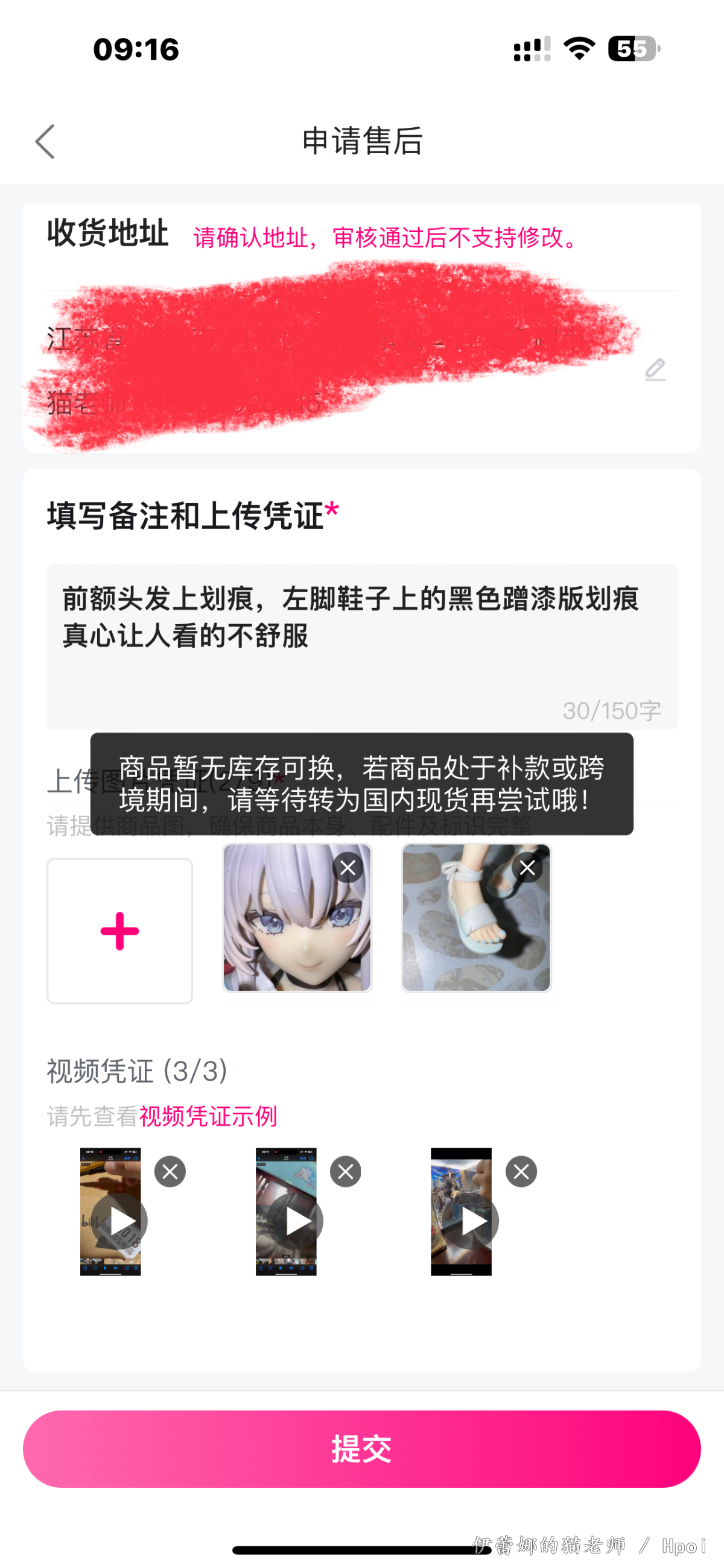Remove the sandal foot photo from uploaded images
The width and height of the screenshot is (724, 1568).
pyautogui.click(x=527, y=868)
